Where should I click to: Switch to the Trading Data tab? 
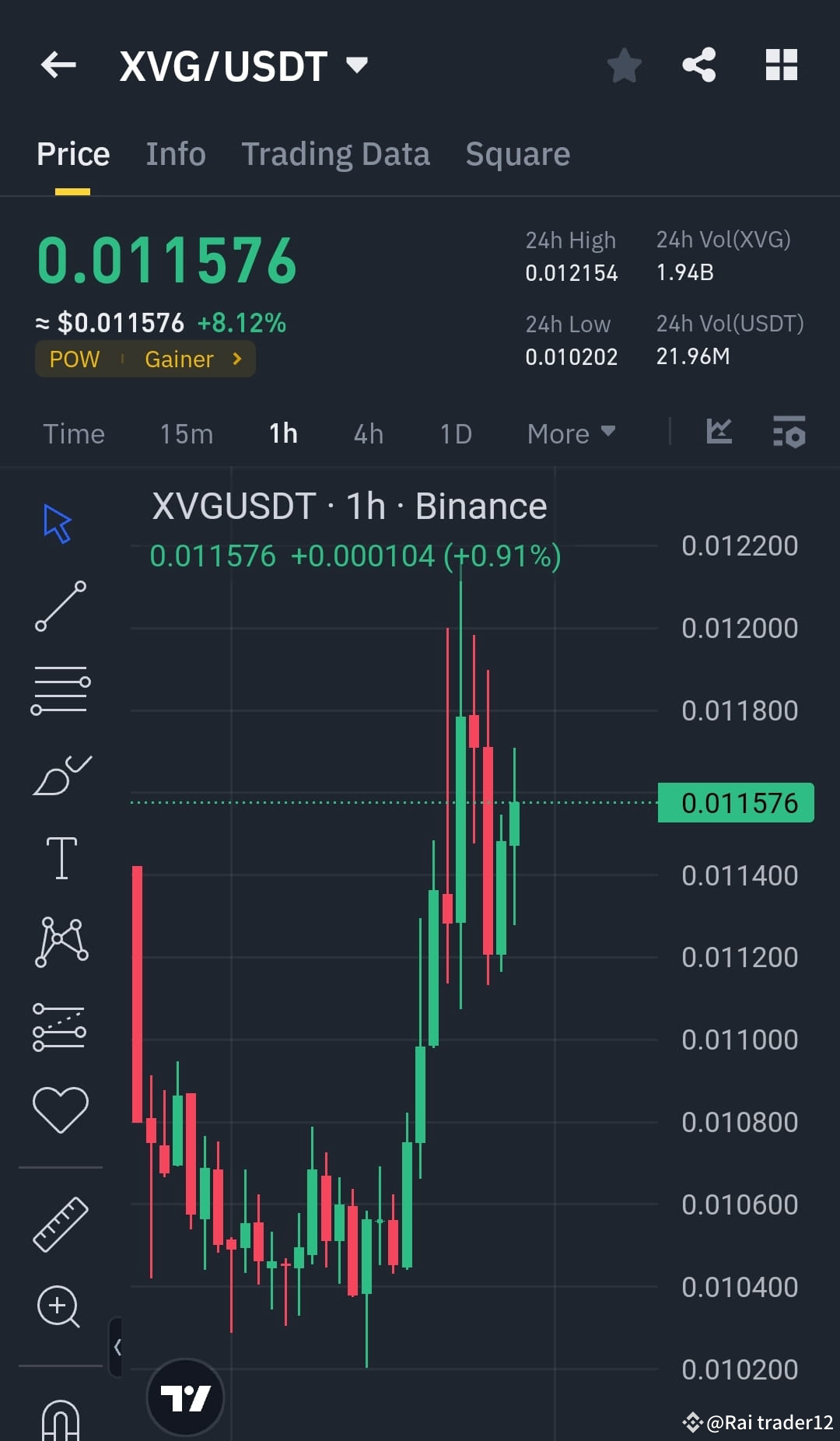[x=336, y=153]
